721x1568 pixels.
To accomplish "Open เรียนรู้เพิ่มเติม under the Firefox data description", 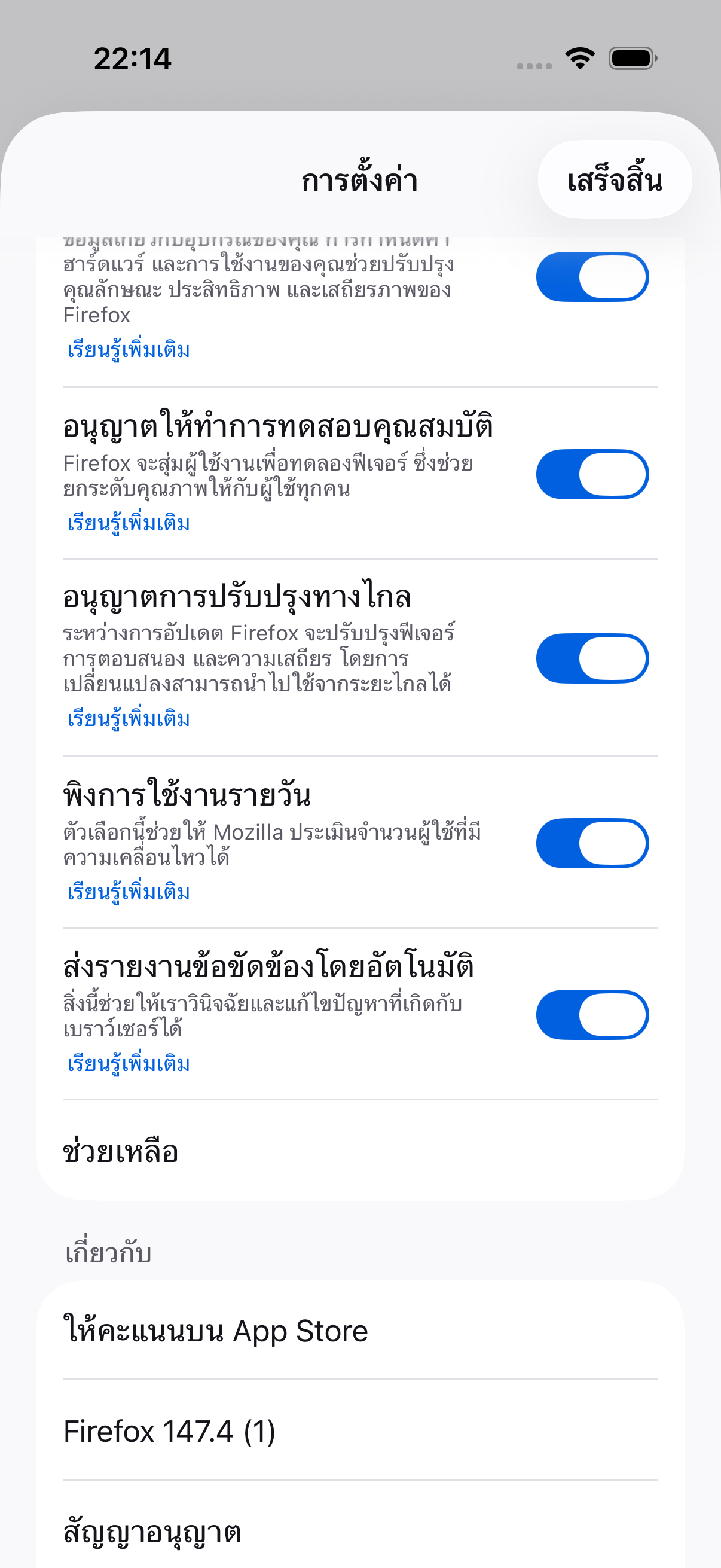I will 129,350.
